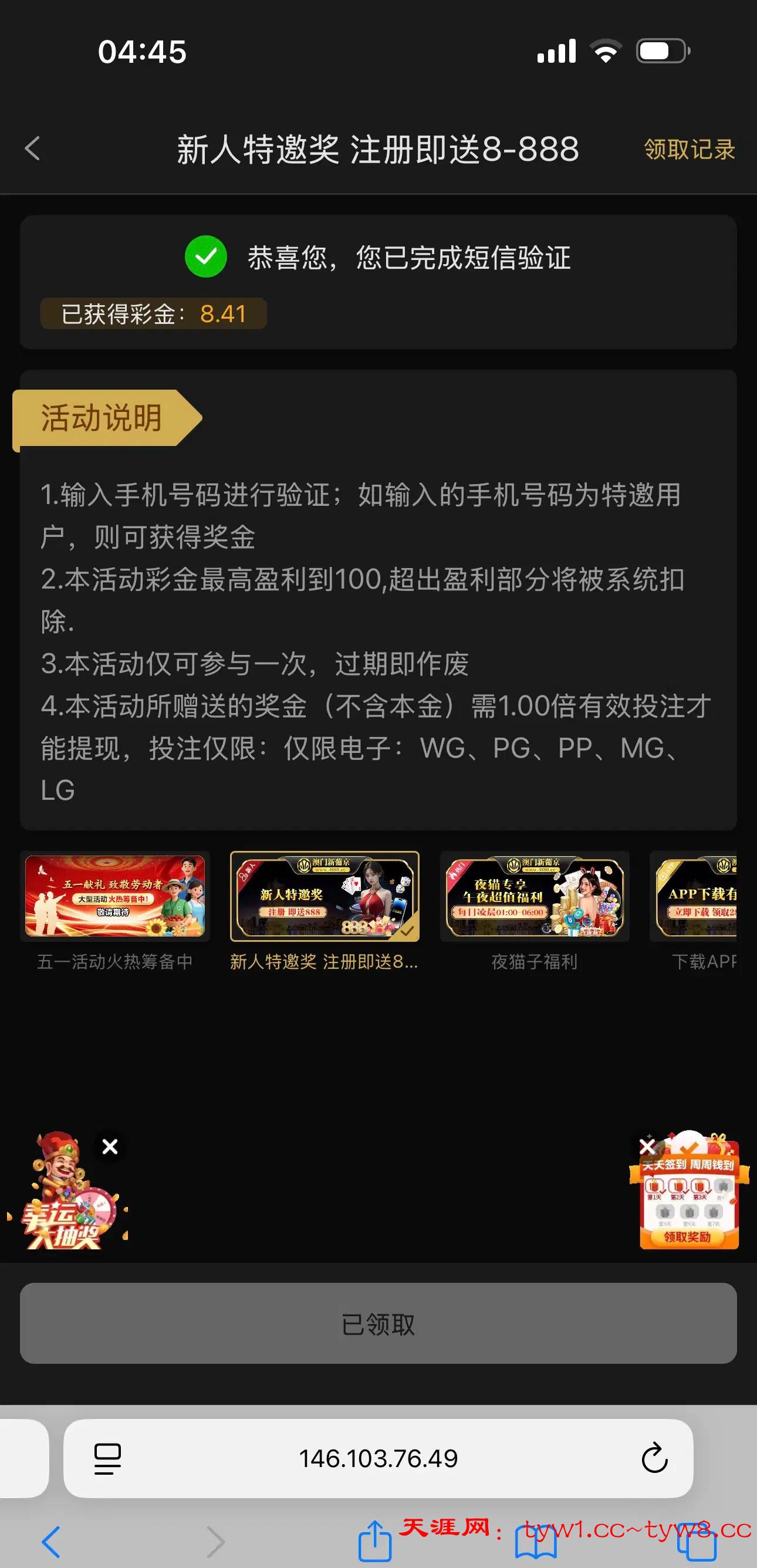Open the 夜猫子福利 promotion card
This screenshot has height=1568, width=757.
[534, 897]
